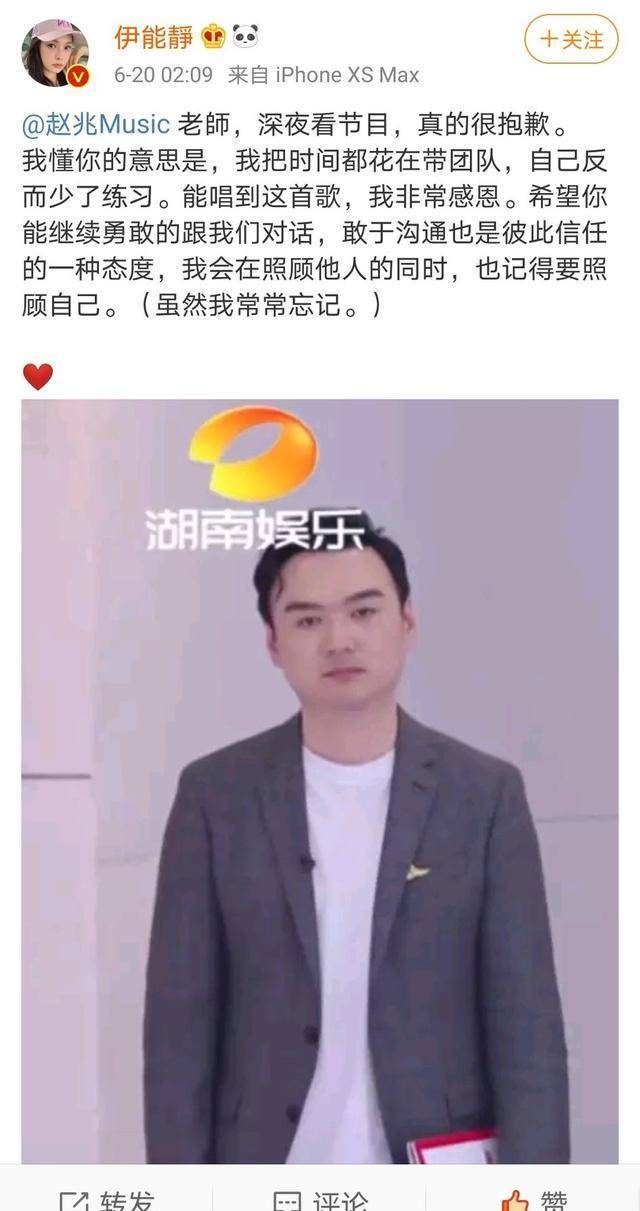Open comments via 评论
The image size is (640, 1211).
point(320,1199)
